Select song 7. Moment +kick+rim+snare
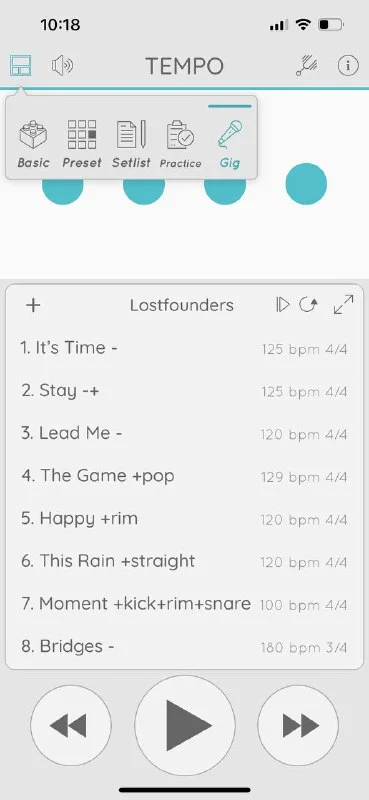Viewport: 369px width, 800px height. click(184, 604)
